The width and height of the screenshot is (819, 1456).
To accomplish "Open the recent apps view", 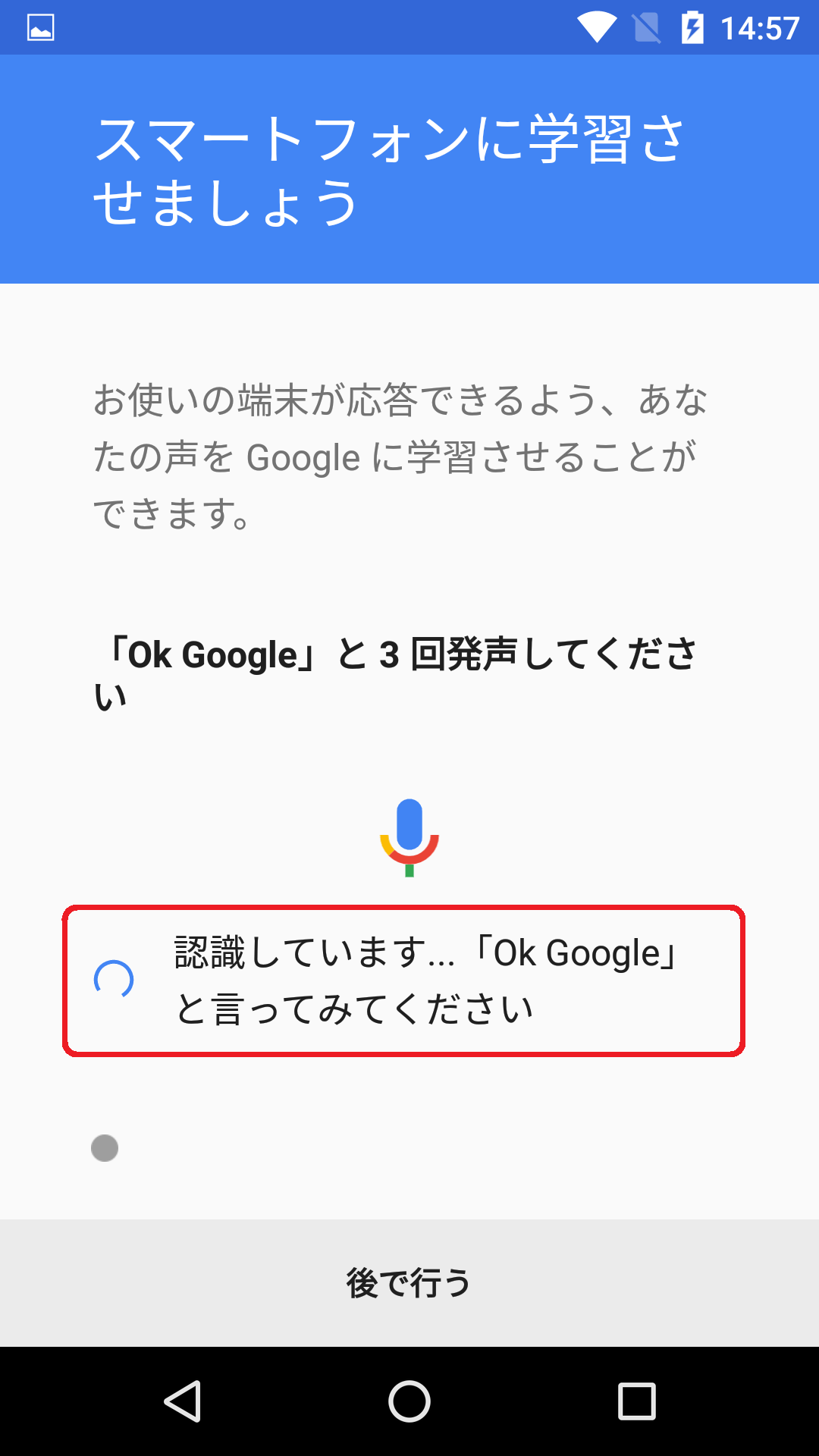I will tap(637, 1401).
